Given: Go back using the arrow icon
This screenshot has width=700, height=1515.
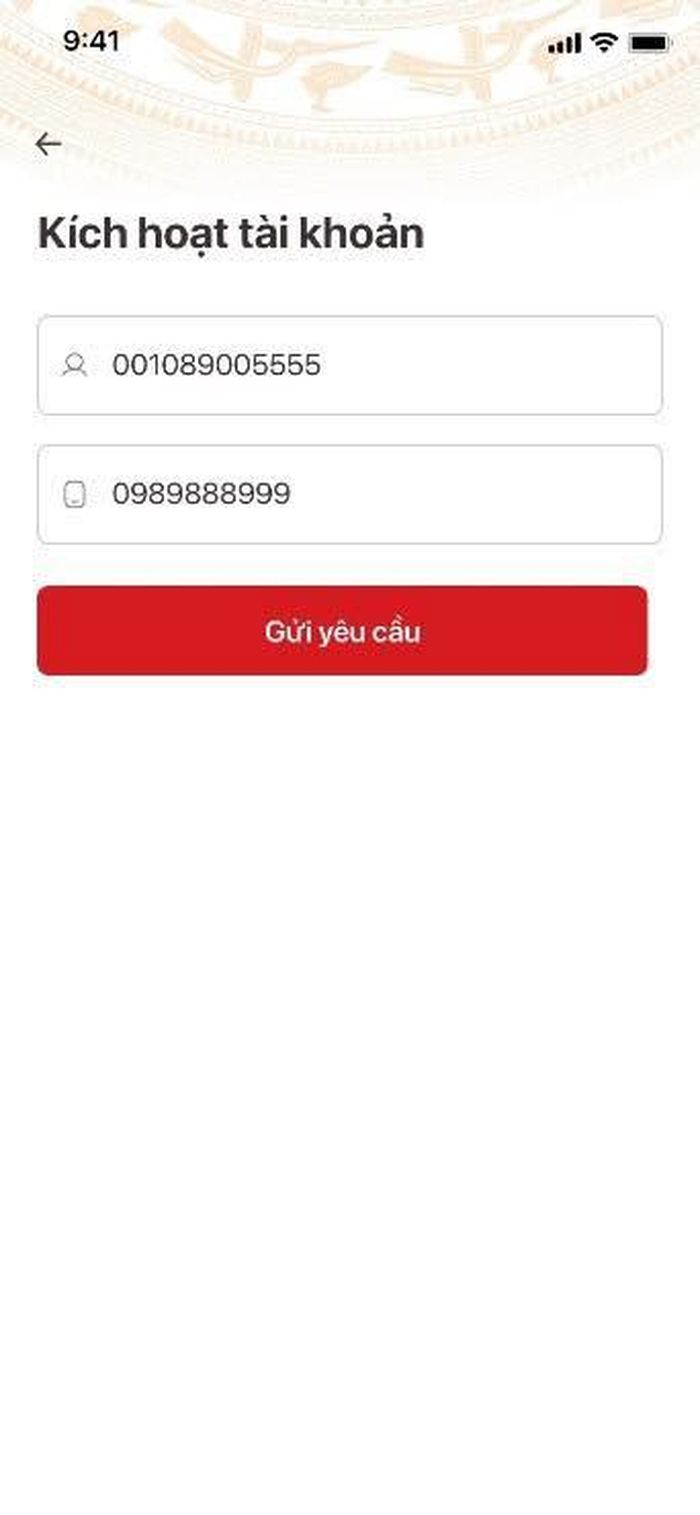Looking at the screenshot, I should point(48,144).
